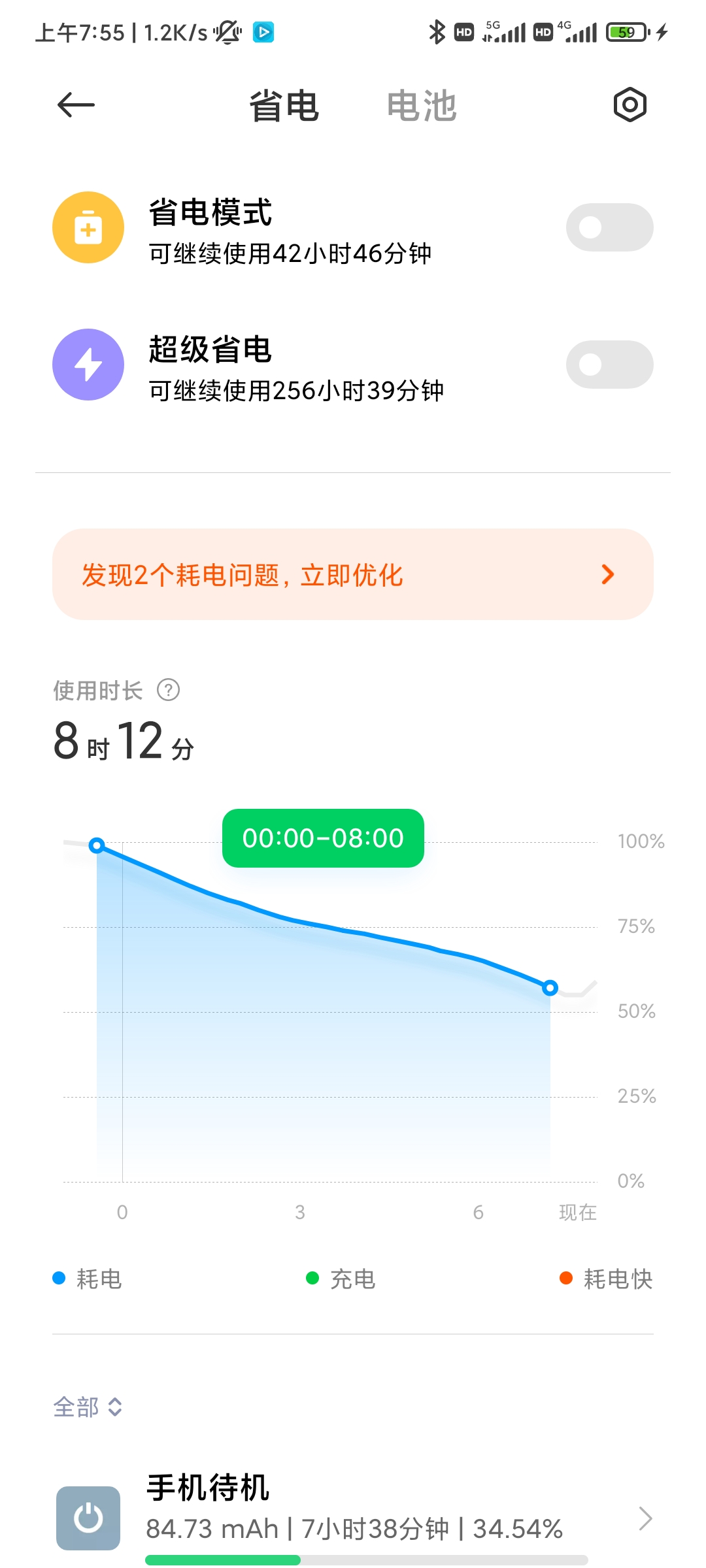Open 发现2个耗电问题 optimization banner
The width and height of the screenshot is (706, 1568).
tap(353, 574)
